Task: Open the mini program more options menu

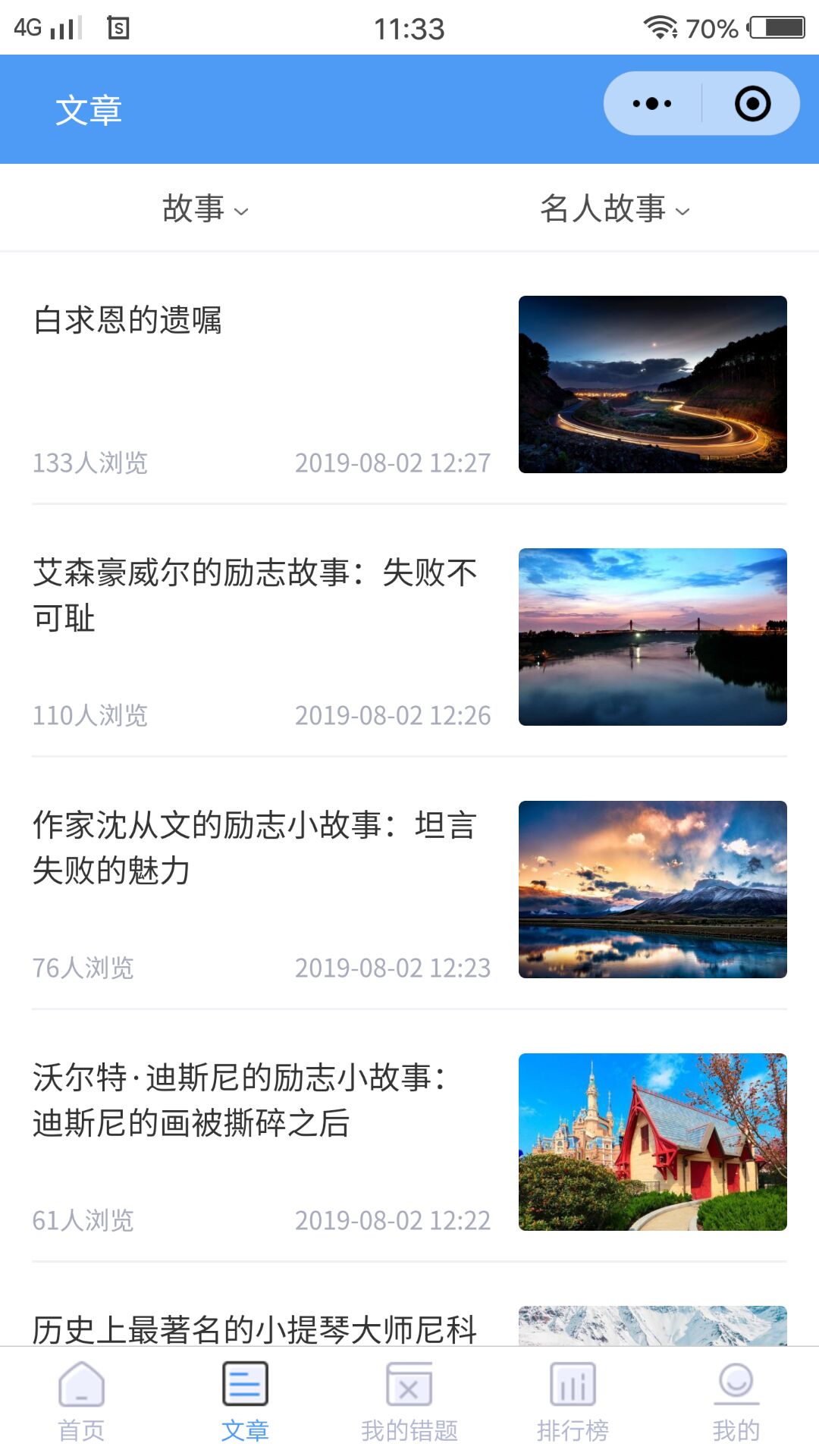Action: (x=652, y=104)
